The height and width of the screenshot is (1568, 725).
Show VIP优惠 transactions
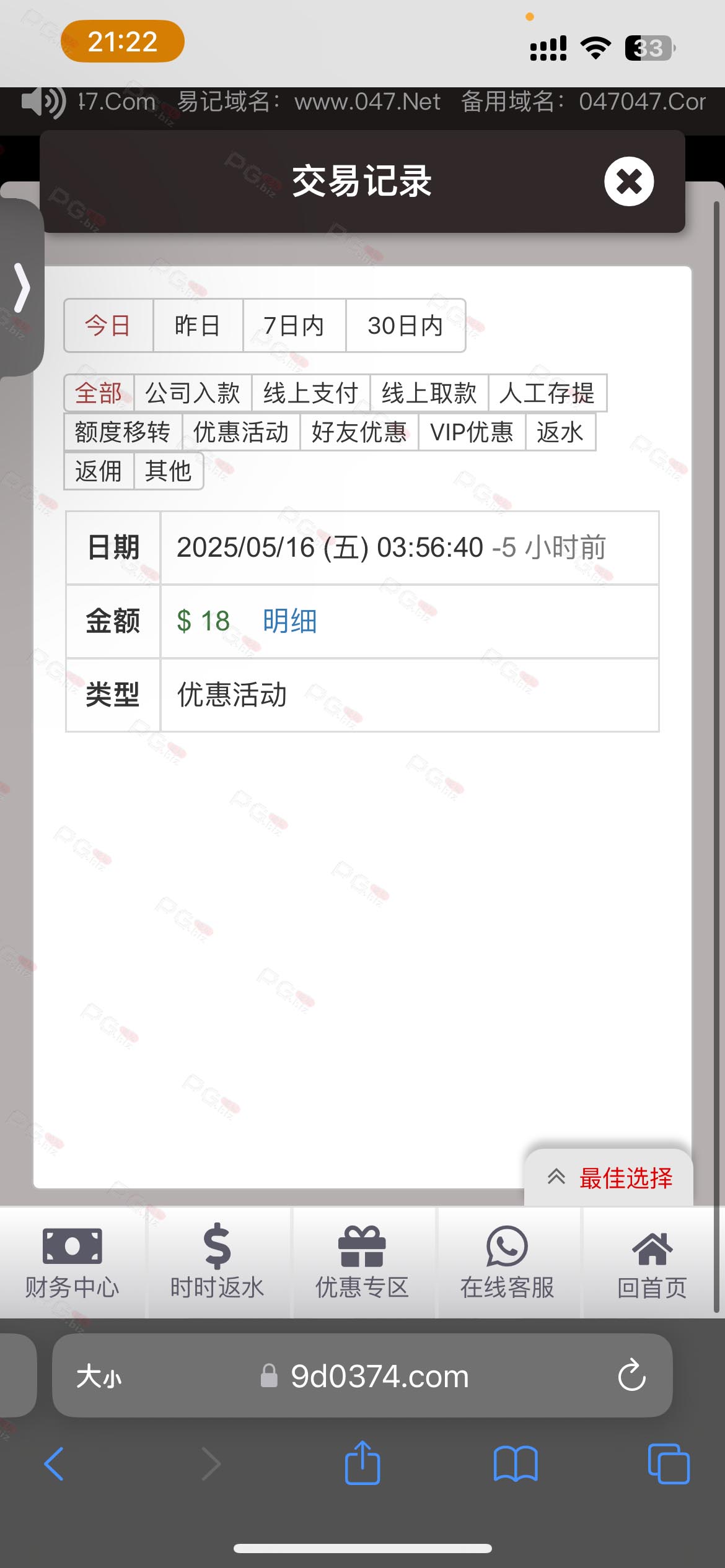coord(472,432)
